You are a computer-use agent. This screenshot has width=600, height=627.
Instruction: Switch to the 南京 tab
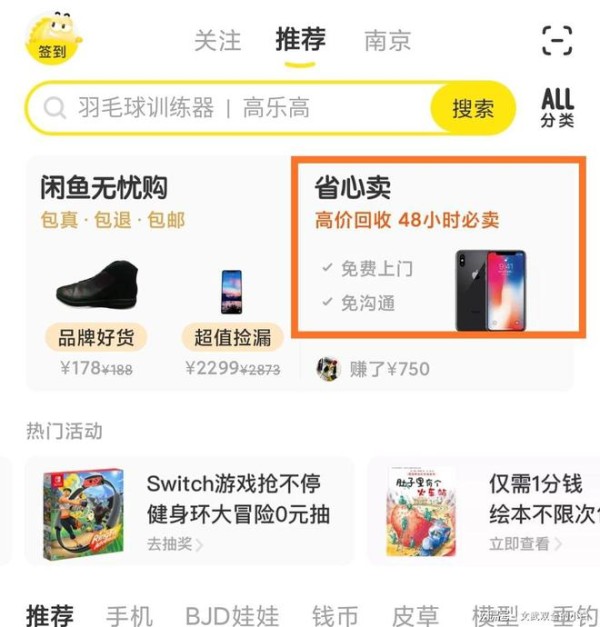pyautogui.click(x=387, y=41)
